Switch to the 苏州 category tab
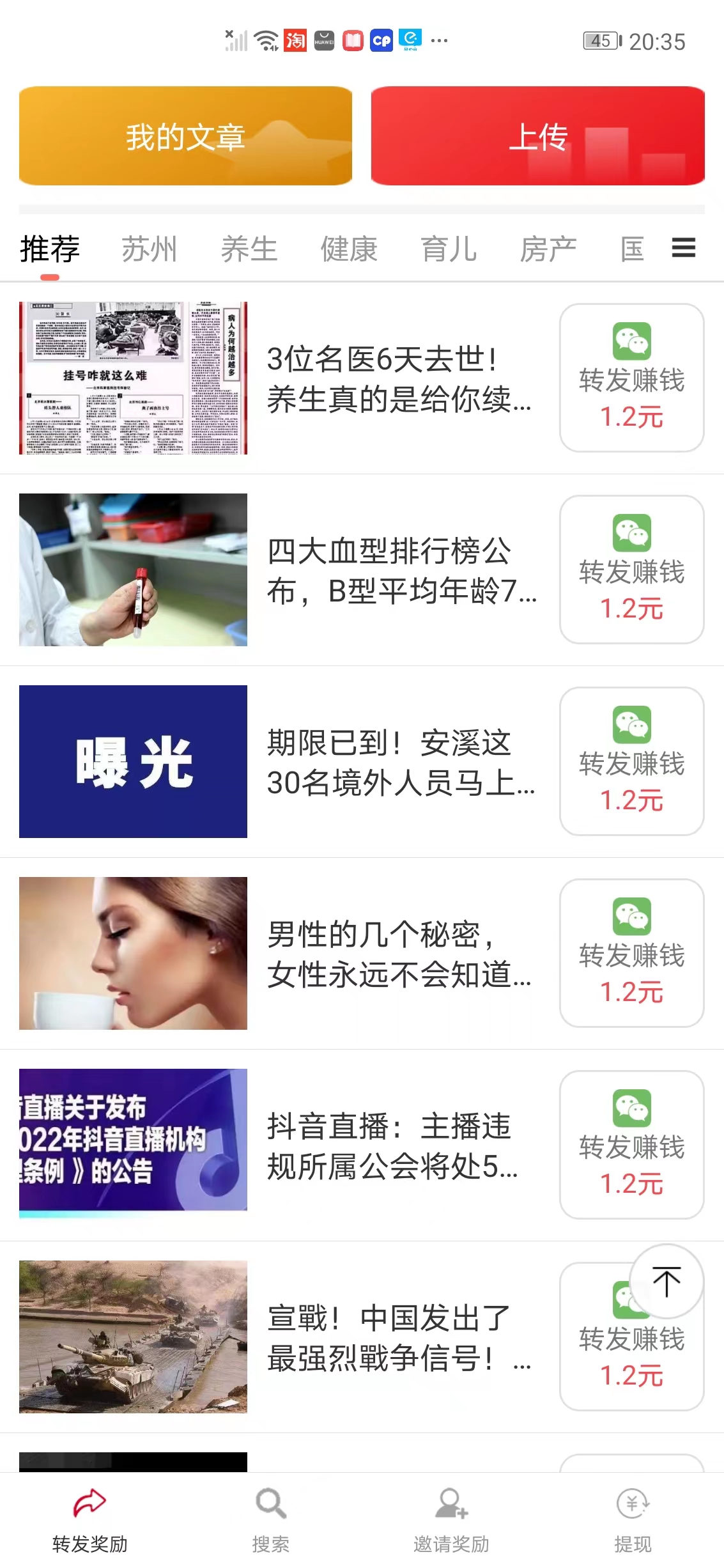The height and width of the screenshot is (1568, 724). [150, 249]
